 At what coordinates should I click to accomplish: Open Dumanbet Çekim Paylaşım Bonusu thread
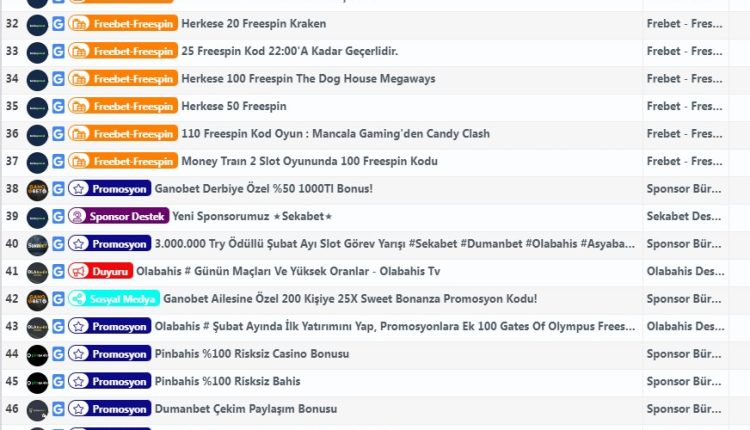pos(245,409)
